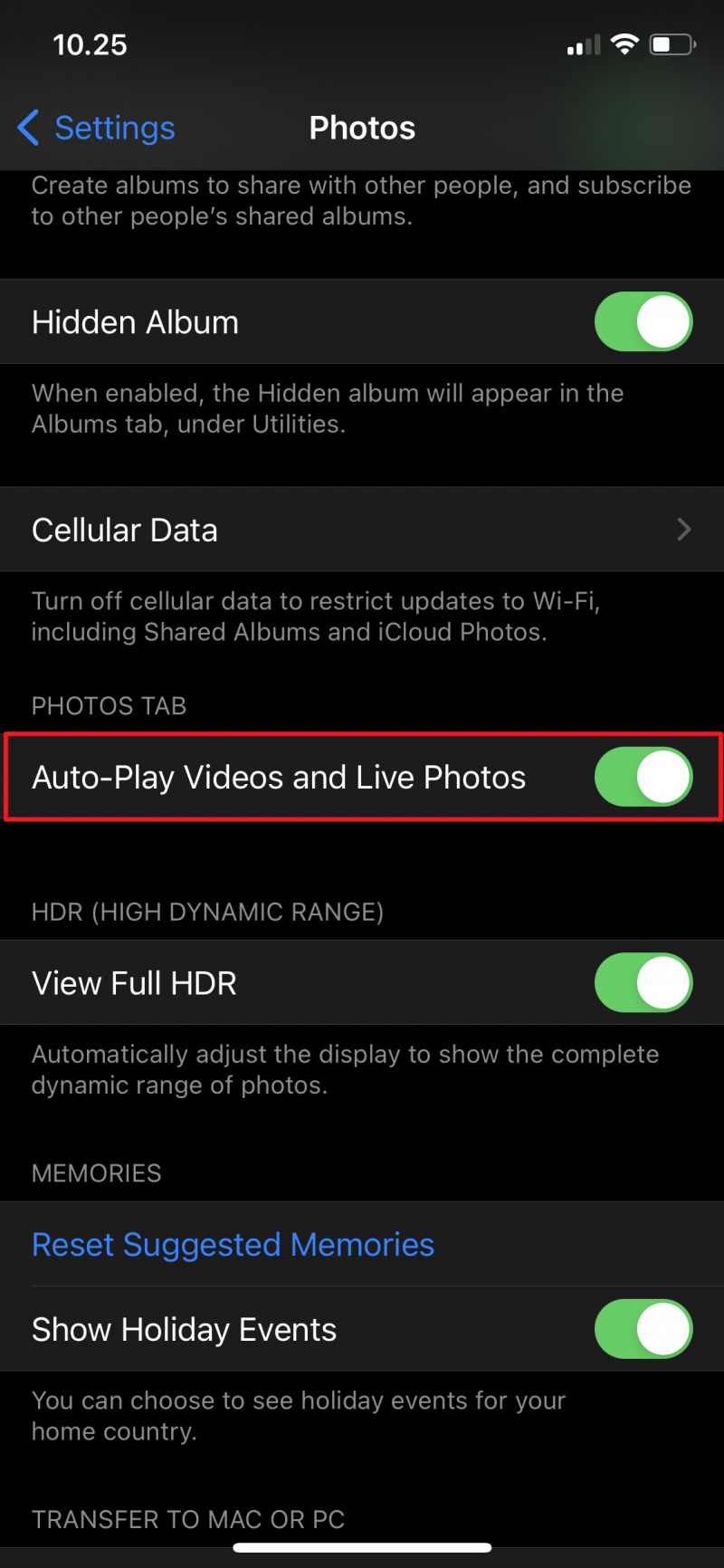Go back to Settings
The image size is (724, 1568).
pyautogui.click(x=97, y=129)
